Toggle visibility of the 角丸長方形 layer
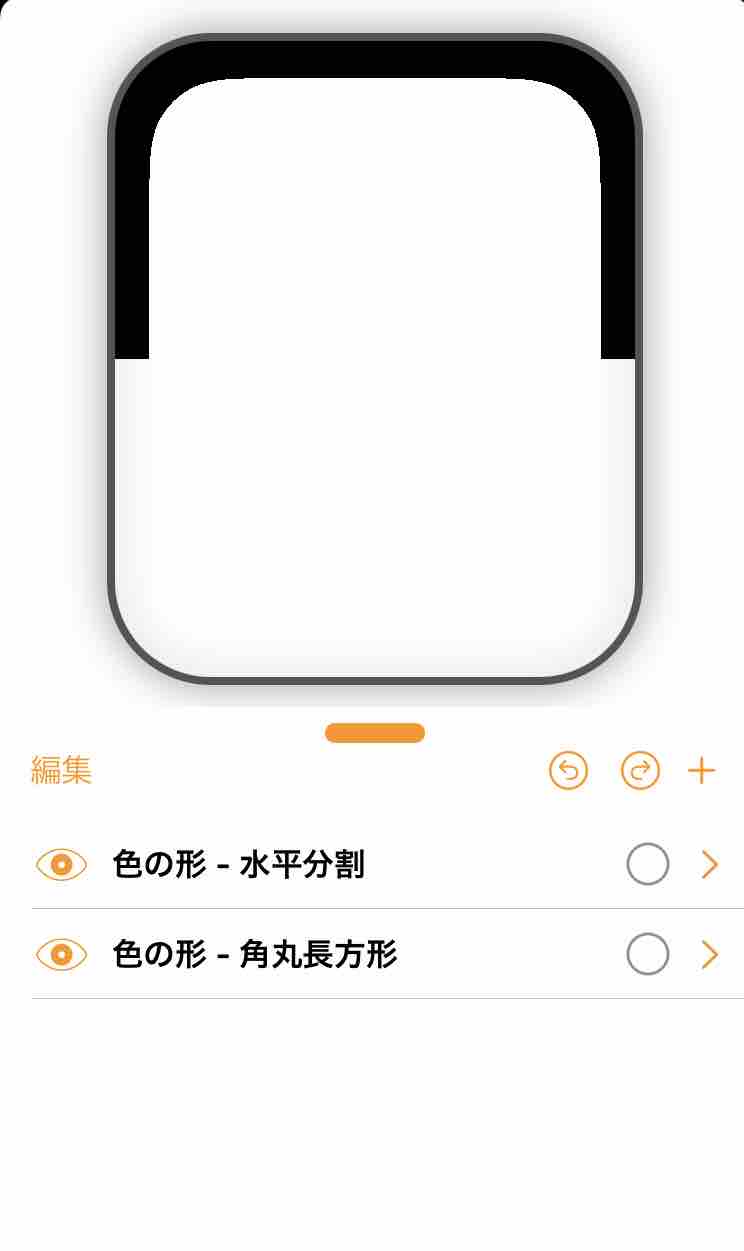The image size is (744, 1251). click(62, 955)
